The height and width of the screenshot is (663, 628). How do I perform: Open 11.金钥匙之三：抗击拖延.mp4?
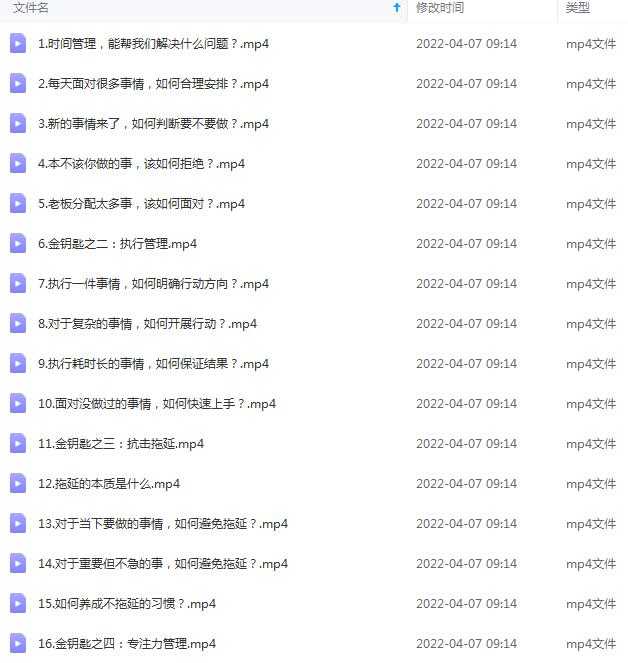[x=120, y=444]
